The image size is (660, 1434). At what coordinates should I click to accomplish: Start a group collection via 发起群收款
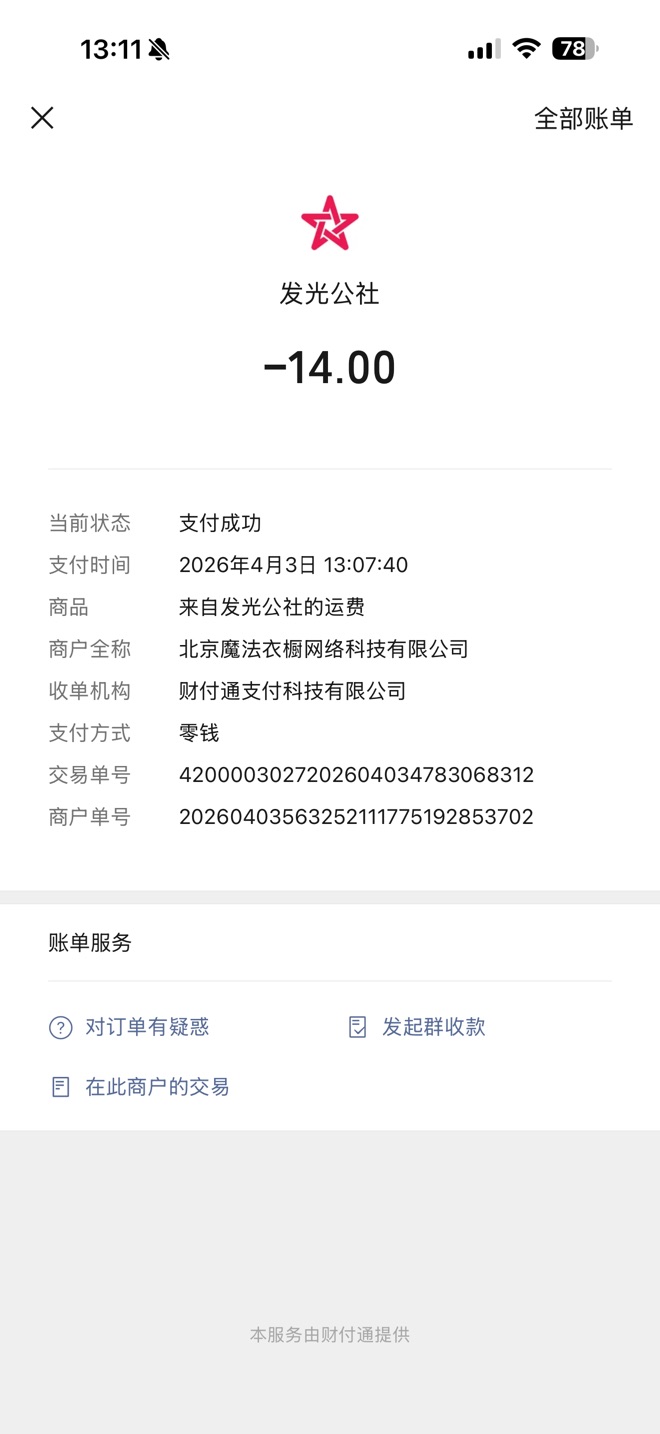[417, 1027]
